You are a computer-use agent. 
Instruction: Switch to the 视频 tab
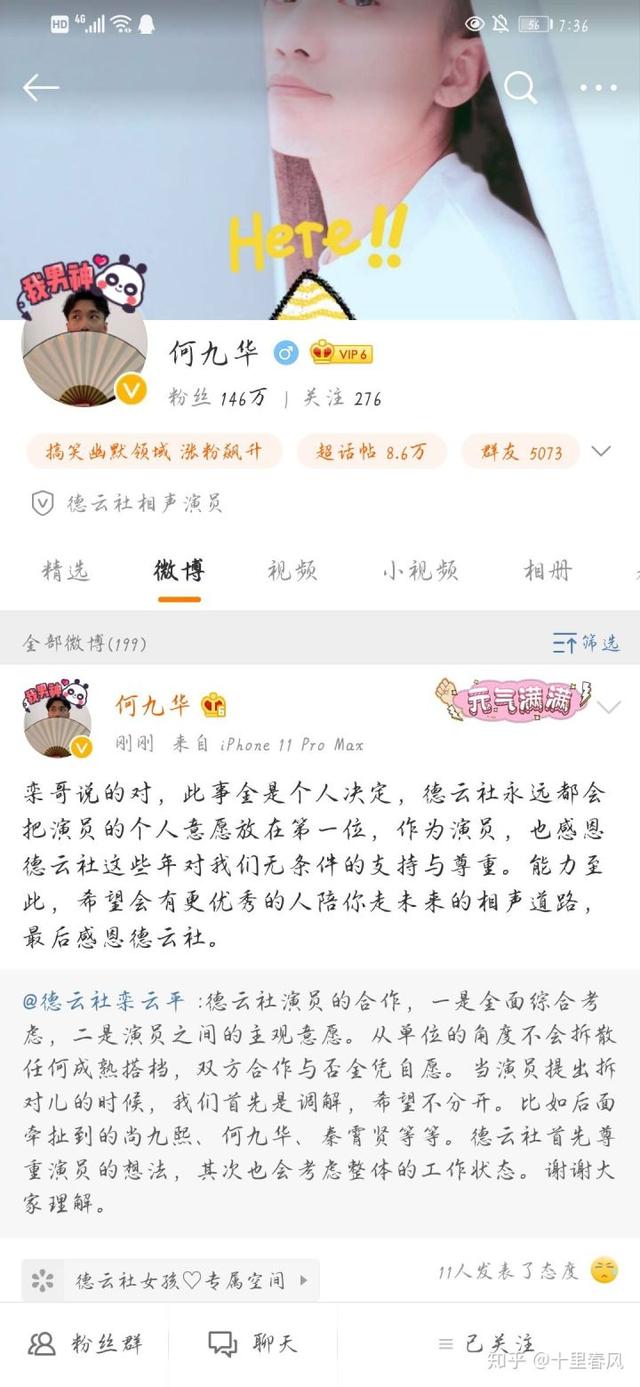pyautogui.click(x=292, y=571)
